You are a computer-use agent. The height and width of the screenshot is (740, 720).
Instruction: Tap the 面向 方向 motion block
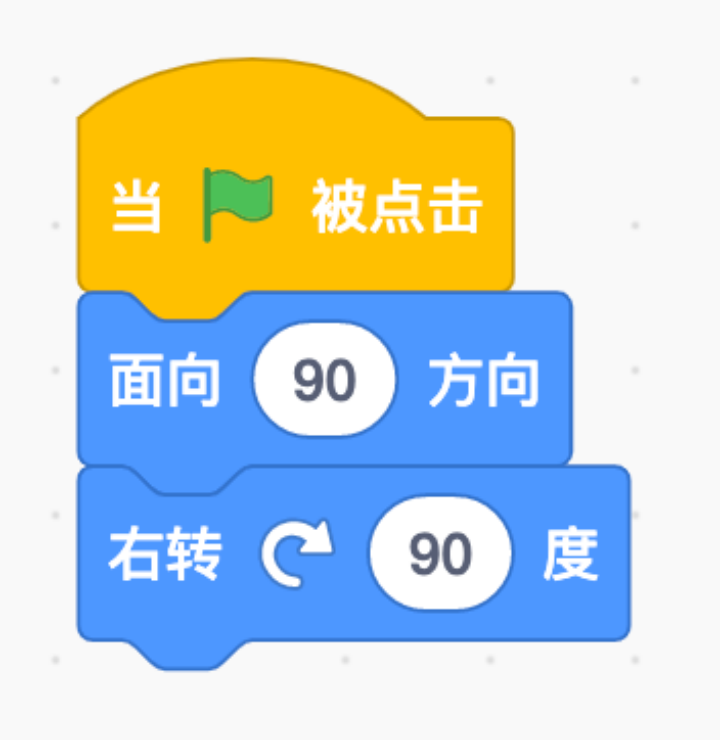point(165,380)
